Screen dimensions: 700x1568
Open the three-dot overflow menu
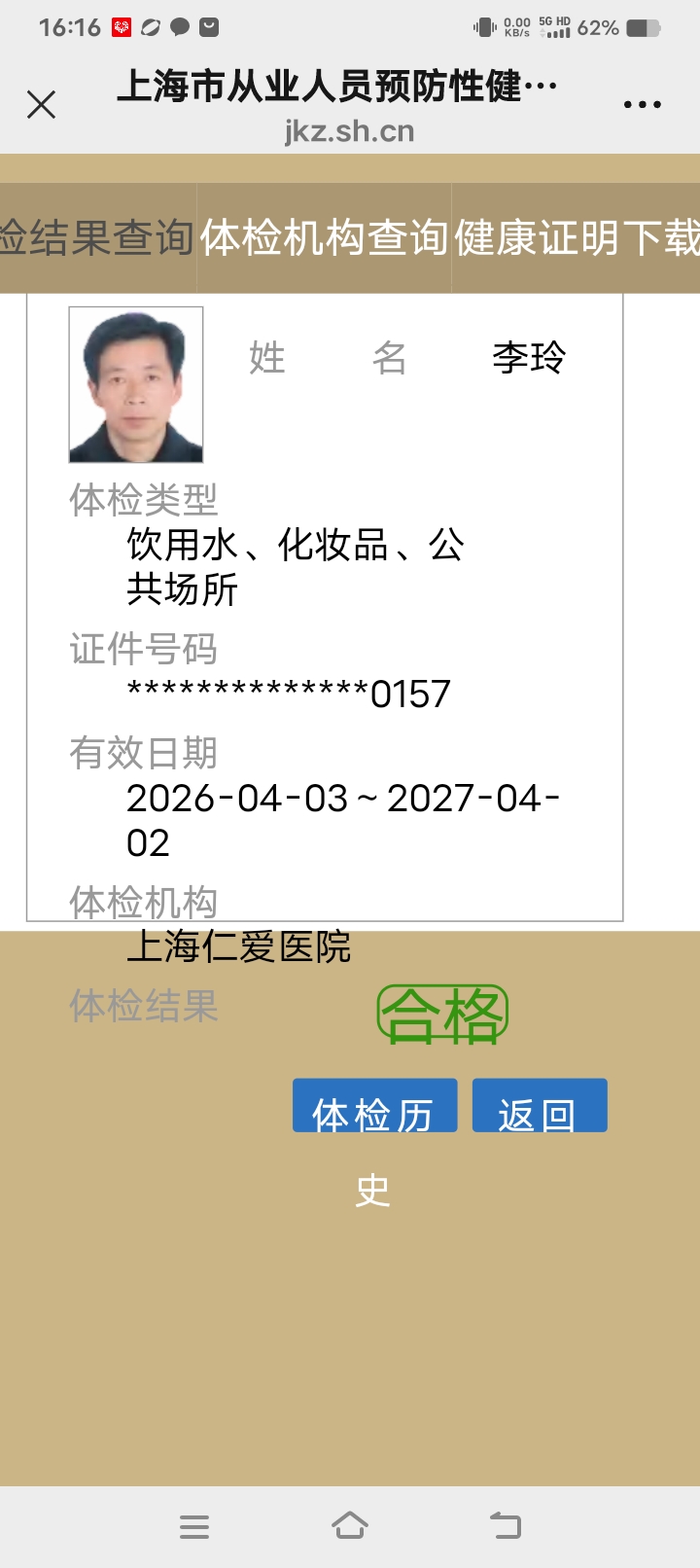click(642, 104)
